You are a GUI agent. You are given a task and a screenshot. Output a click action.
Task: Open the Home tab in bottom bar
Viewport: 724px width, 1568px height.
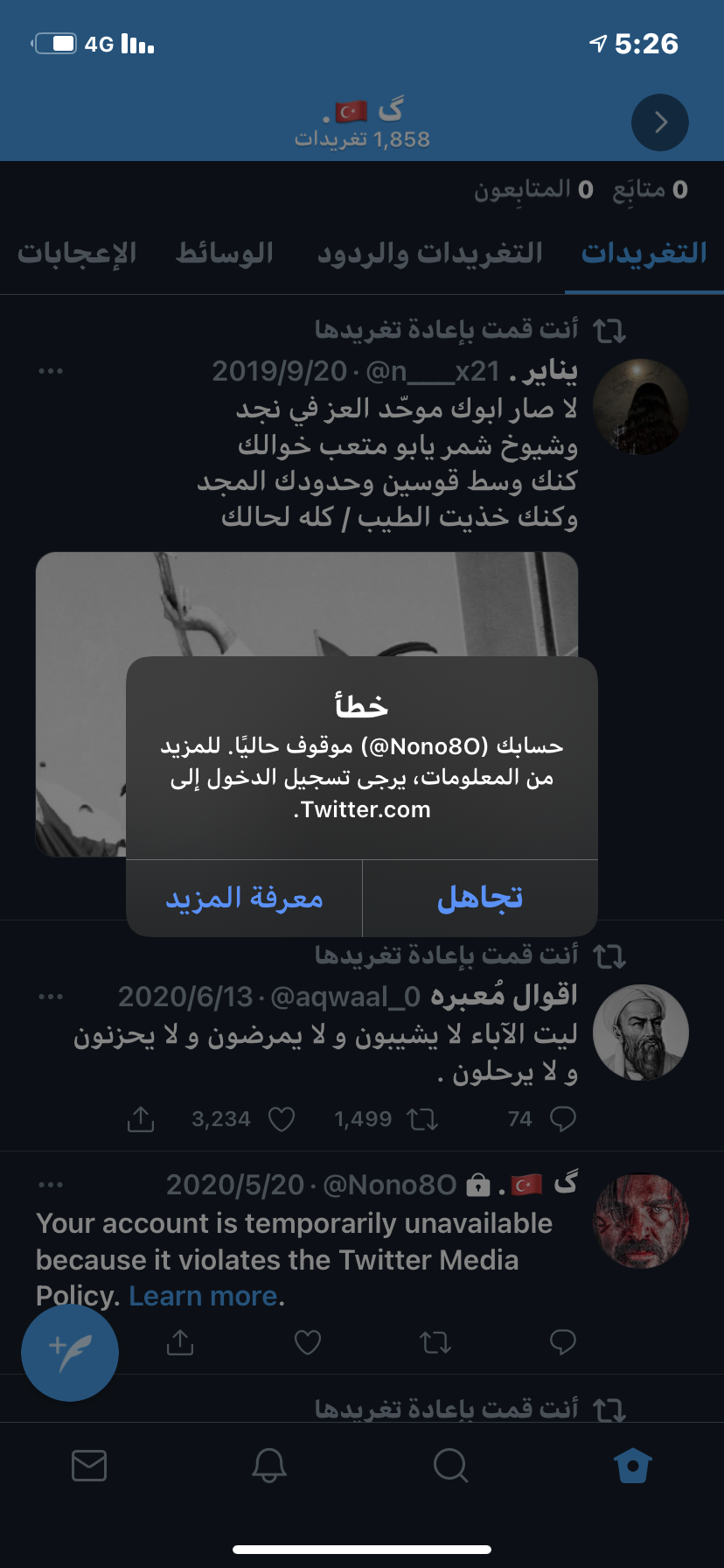click(x=632, y=1465)
